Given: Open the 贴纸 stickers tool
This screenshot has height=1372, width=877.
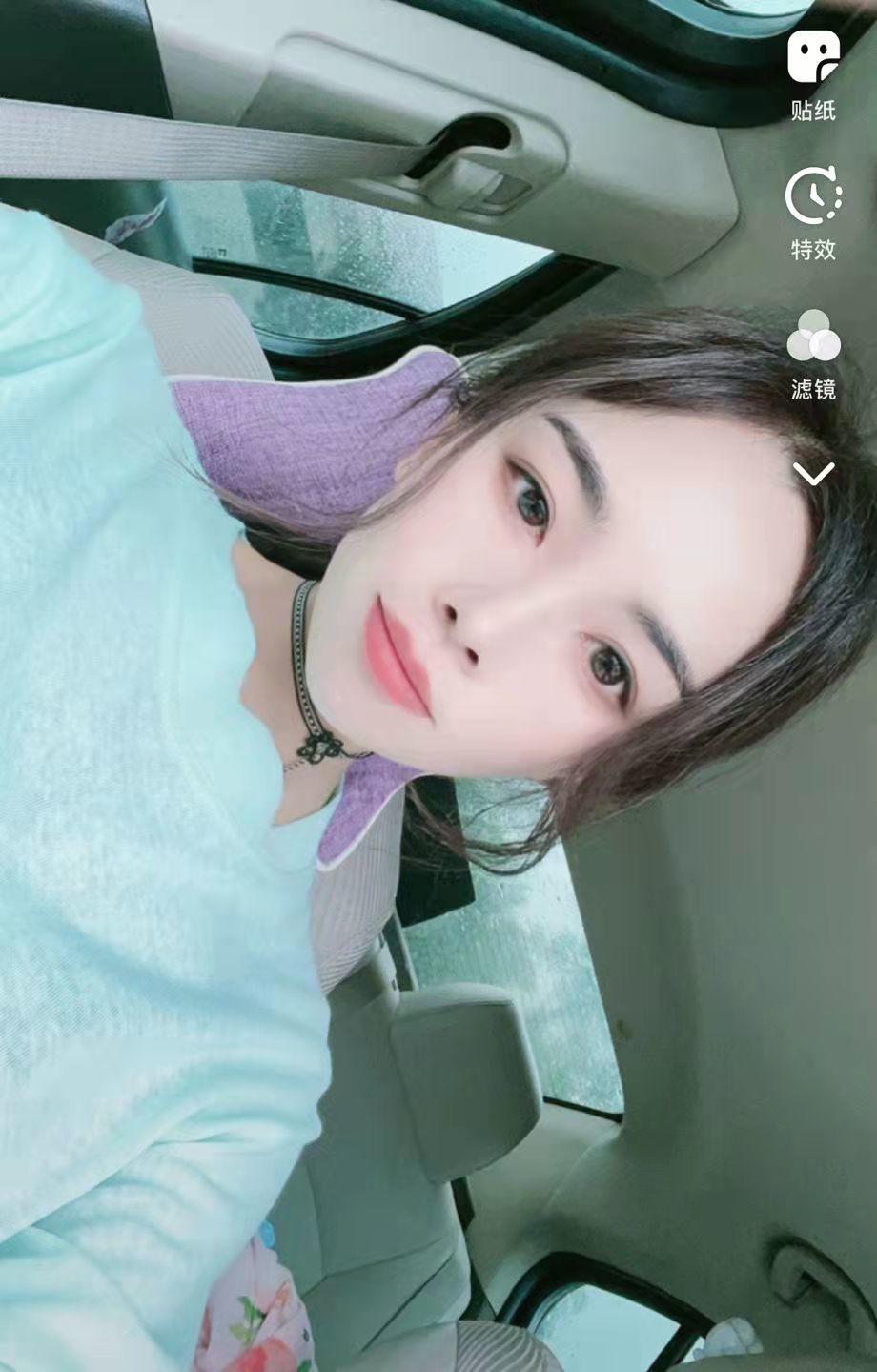Looking at the screenshot, I should (813, 72).
